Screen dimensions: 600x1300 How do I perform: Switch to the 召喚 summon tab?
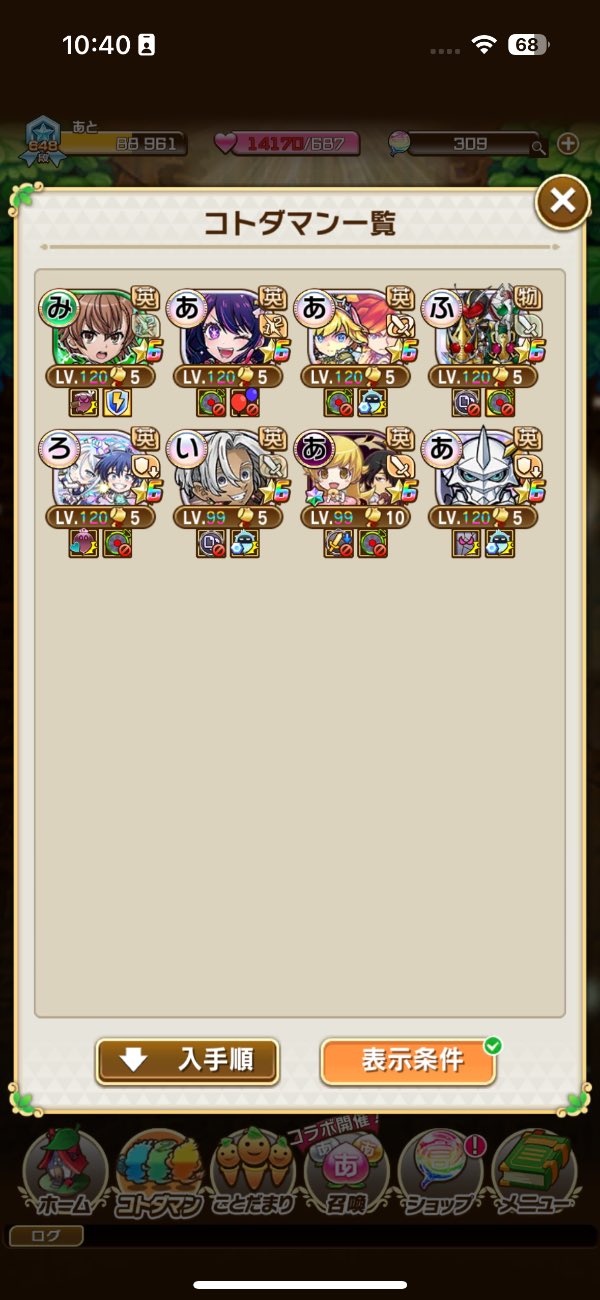(346, 1171)
